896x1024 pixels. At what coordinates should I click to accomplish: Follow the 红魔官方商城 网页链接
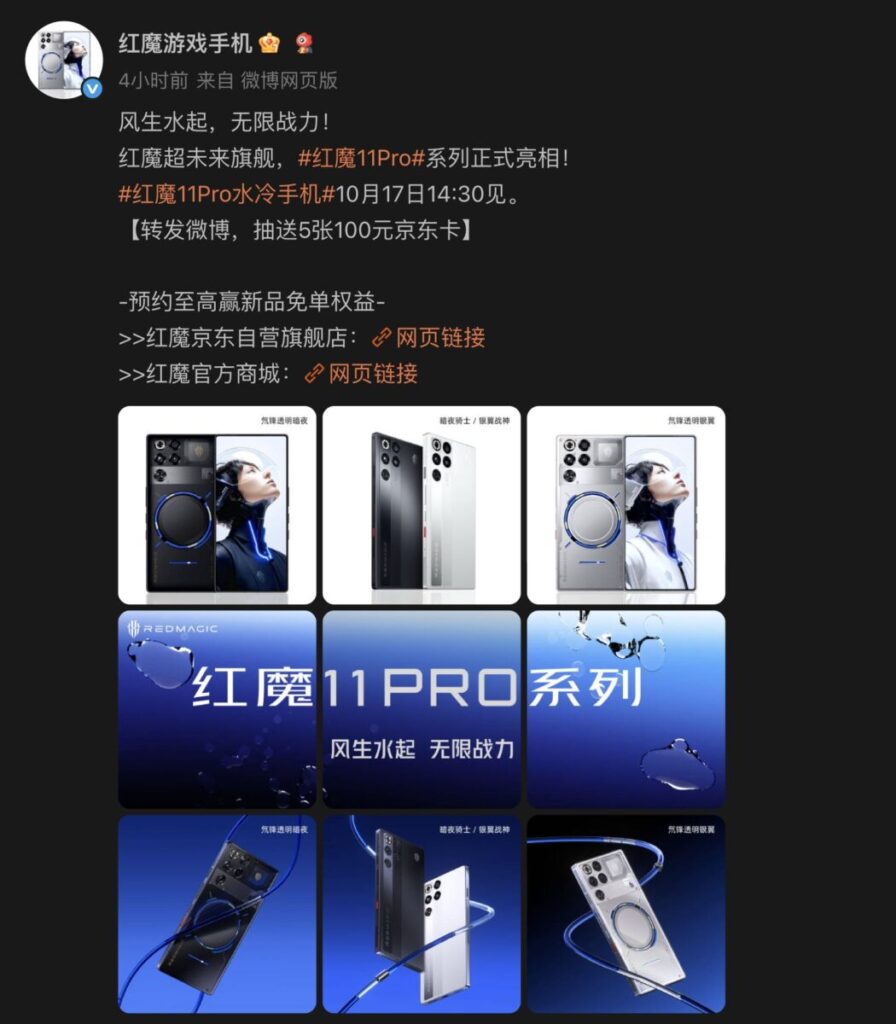coord(361,374)
